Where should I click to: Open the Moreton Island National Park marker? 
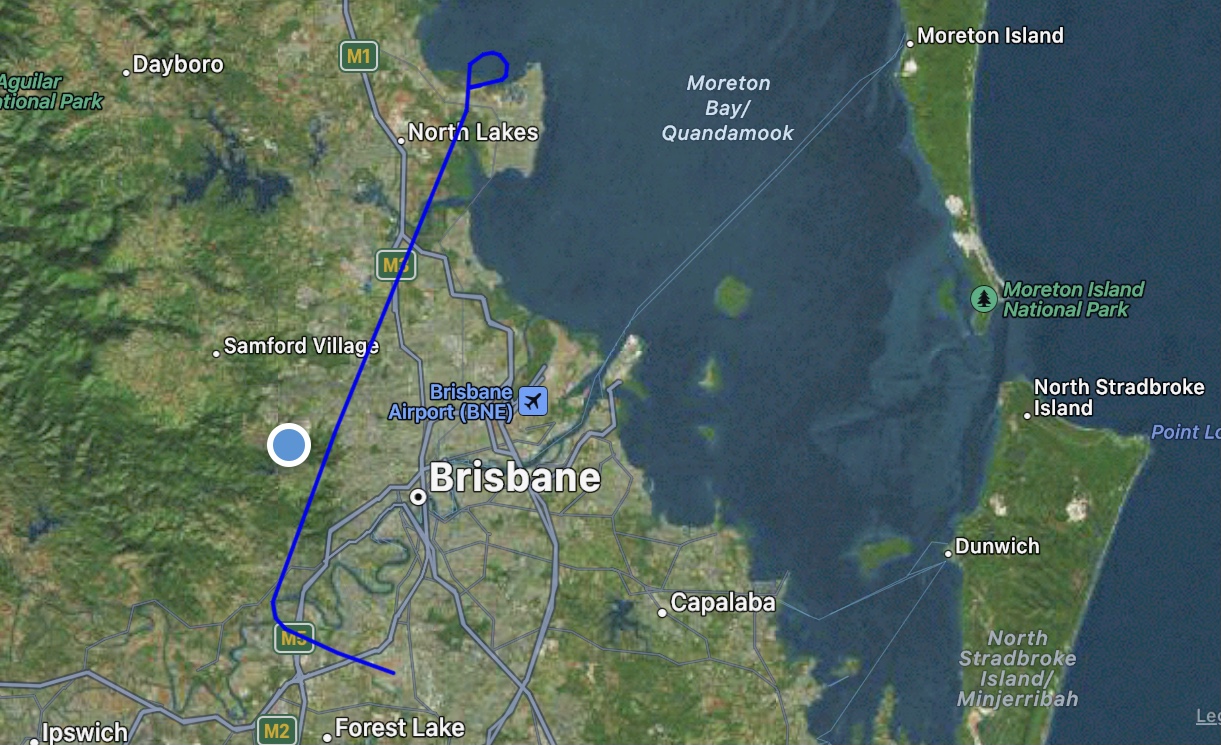coord(985,298)
